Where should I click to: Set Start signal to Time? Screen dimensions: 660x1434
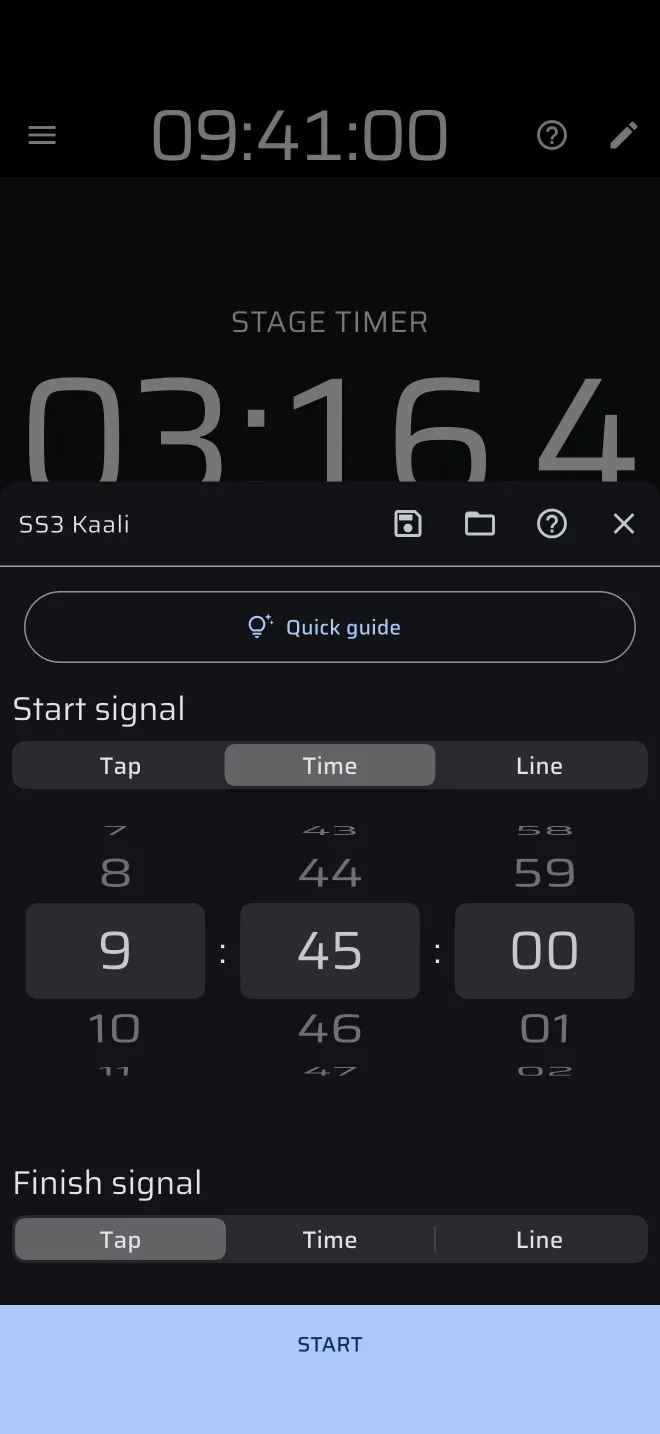tap(330, 766)
